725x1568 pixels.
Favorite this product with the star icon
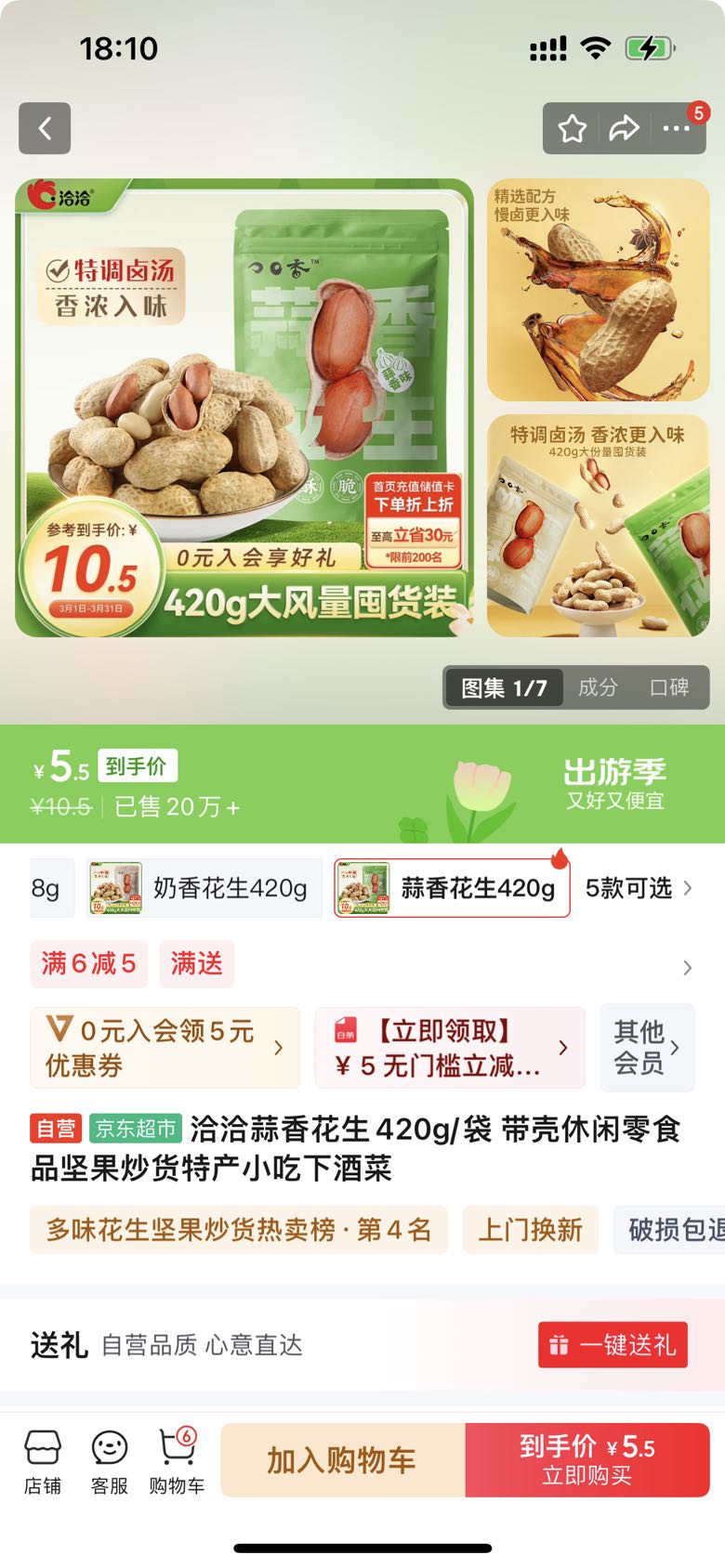click(x=573, y=128)
